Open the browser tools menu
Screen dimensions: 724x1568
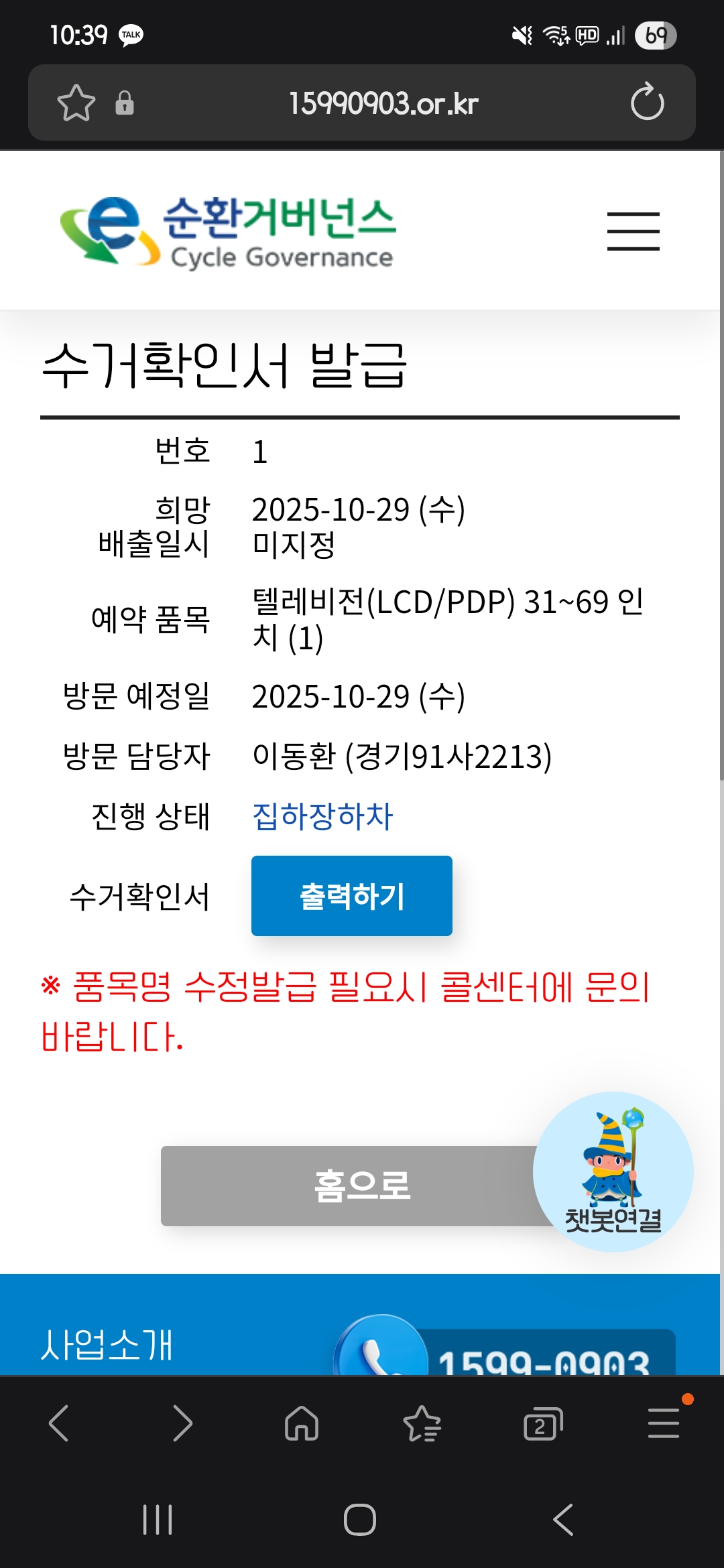(x=664, y=1423)
